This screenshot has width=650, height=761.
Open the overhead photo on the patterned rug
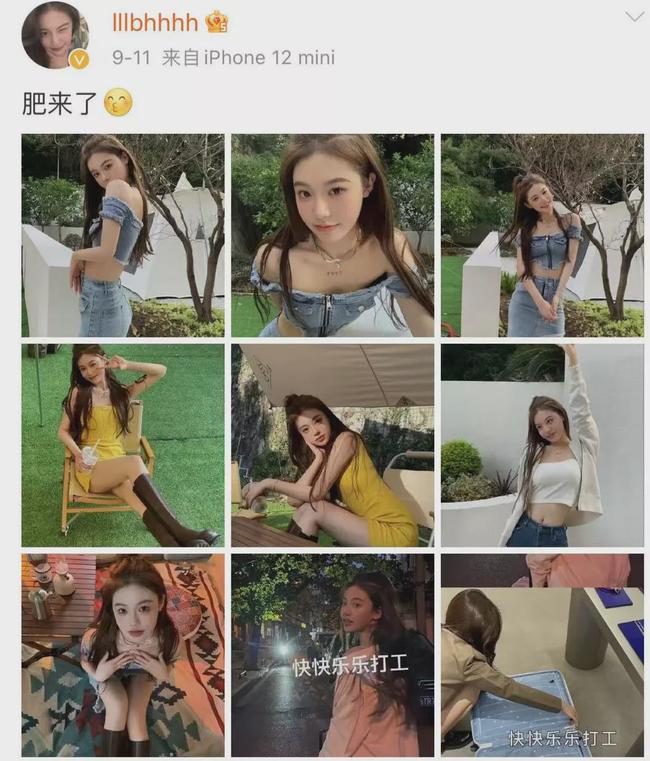click(123, 655)
